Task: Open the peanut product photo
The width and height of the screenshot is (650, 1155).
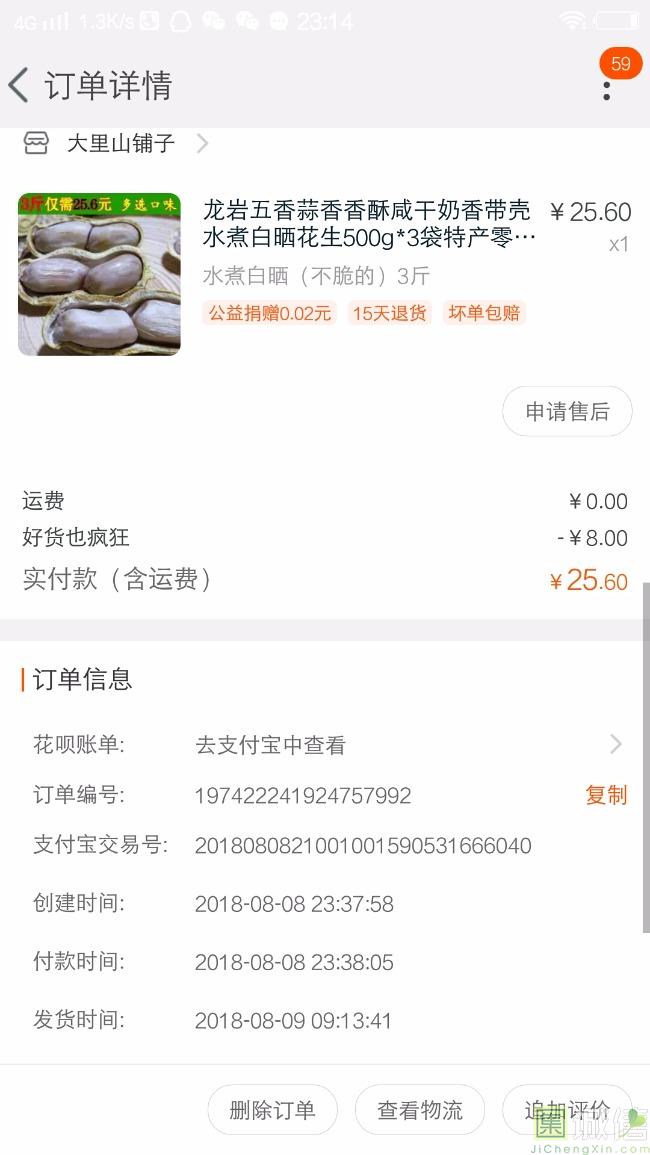Action: pos(99,274)
